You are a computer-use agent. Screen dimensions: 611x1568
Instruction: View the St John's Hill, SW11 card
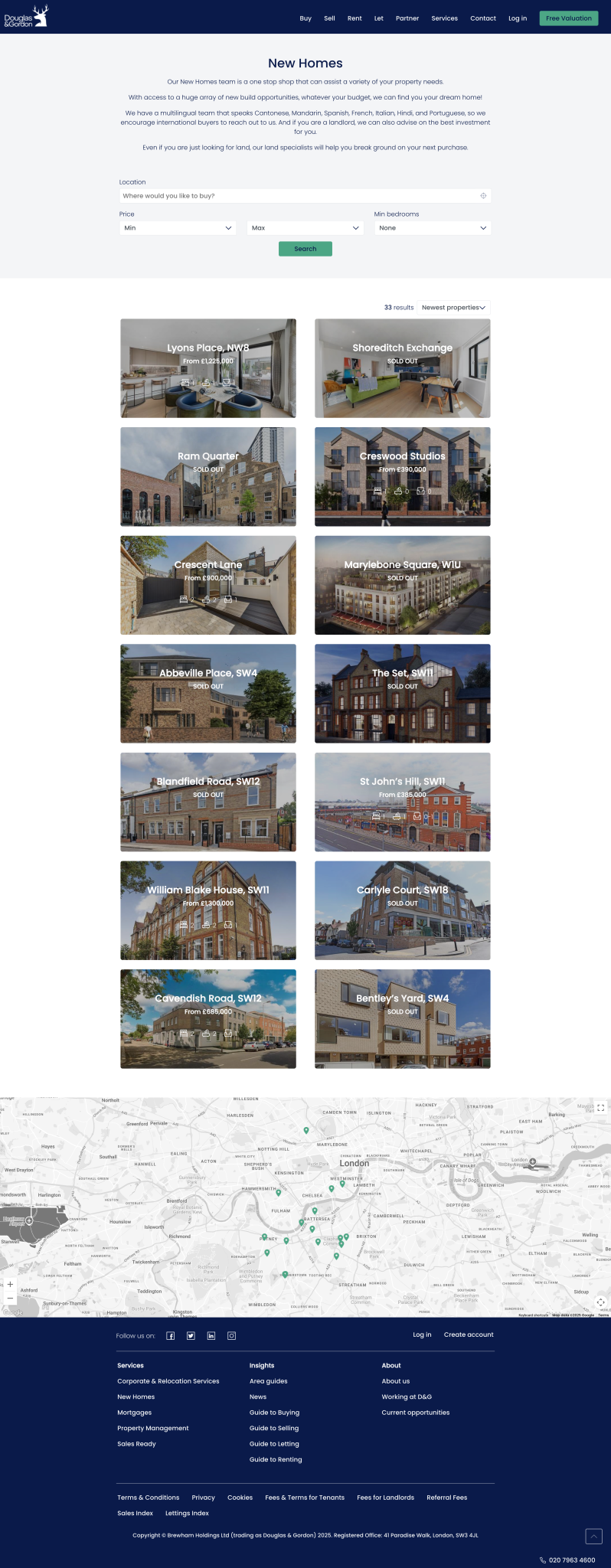click(402, 802)
